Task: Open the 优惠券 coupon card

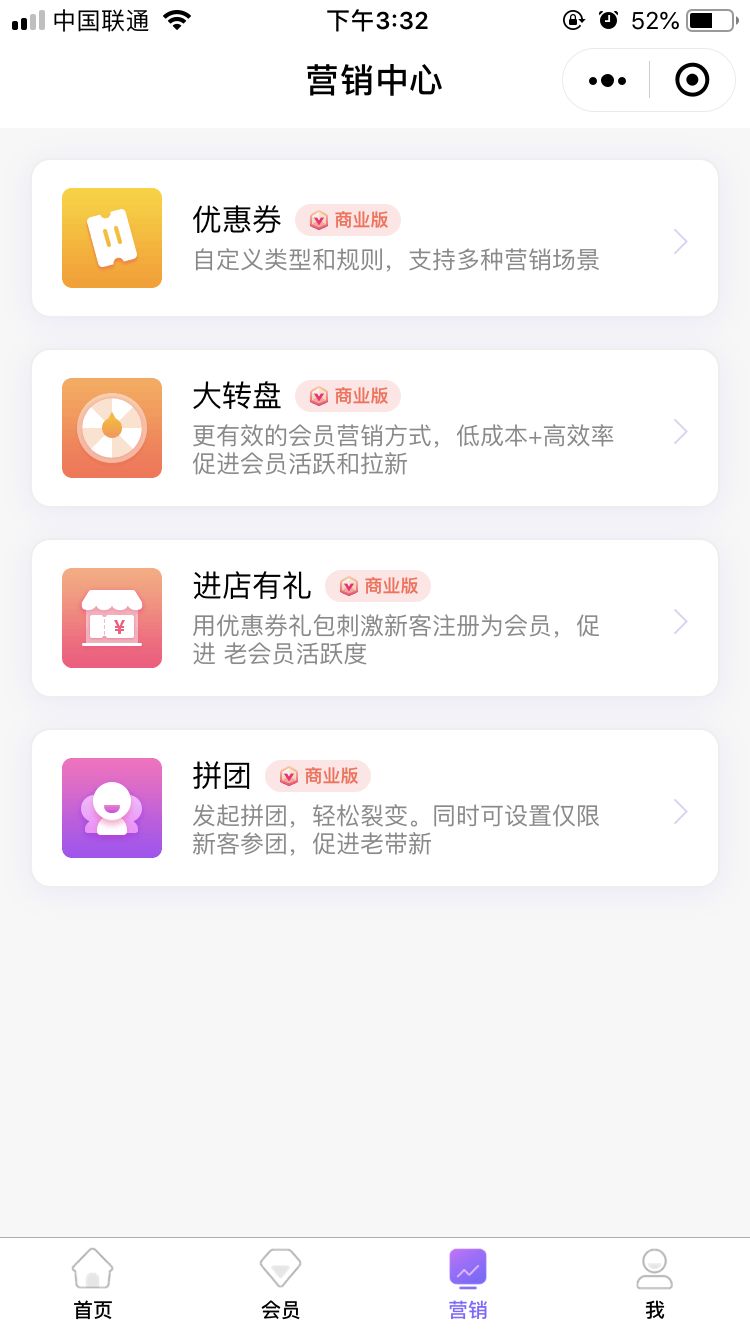Action: (x=375, y=238)
